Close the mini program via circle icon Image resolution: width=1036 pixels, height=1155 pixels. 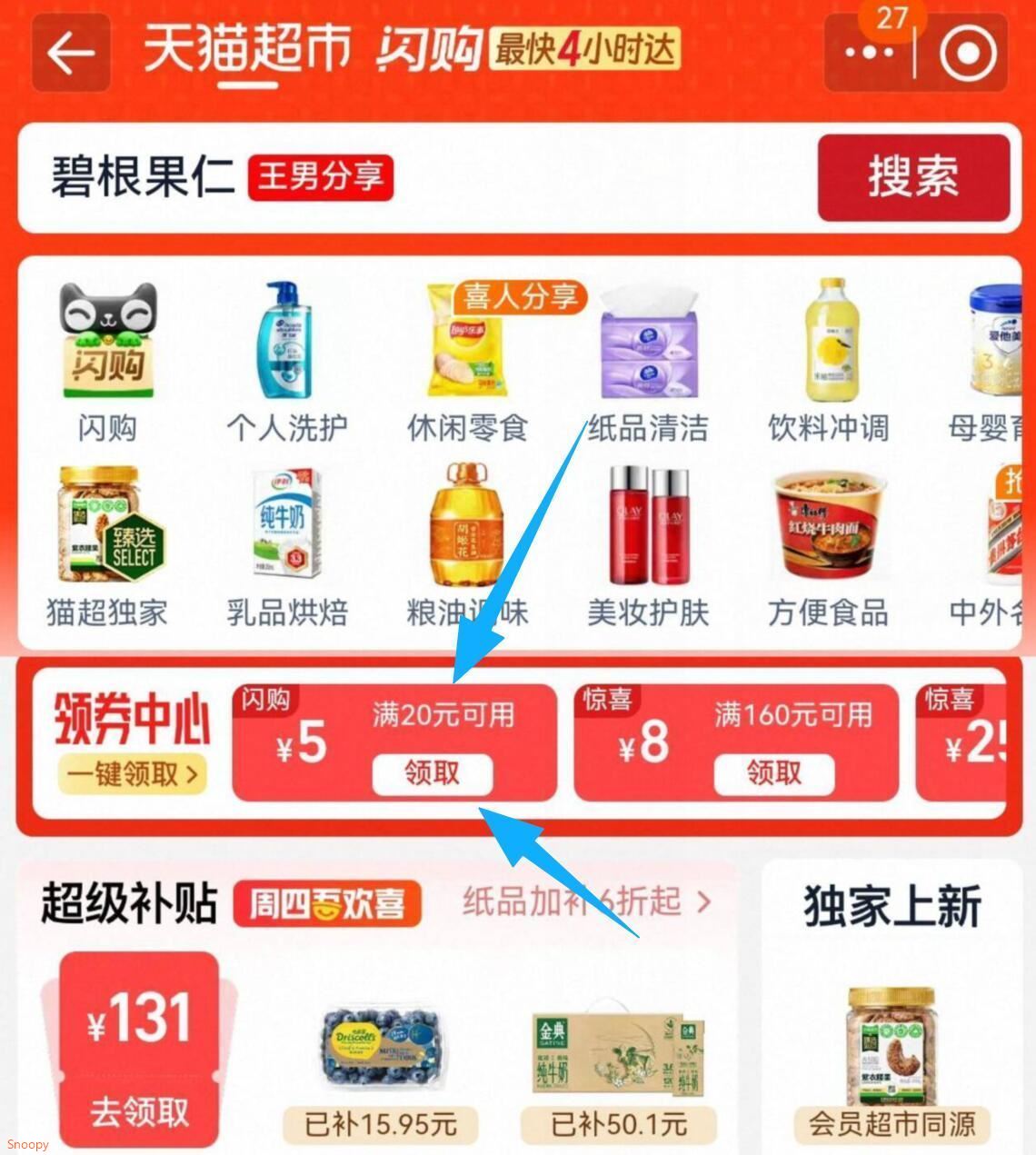(x=966, y=54)
